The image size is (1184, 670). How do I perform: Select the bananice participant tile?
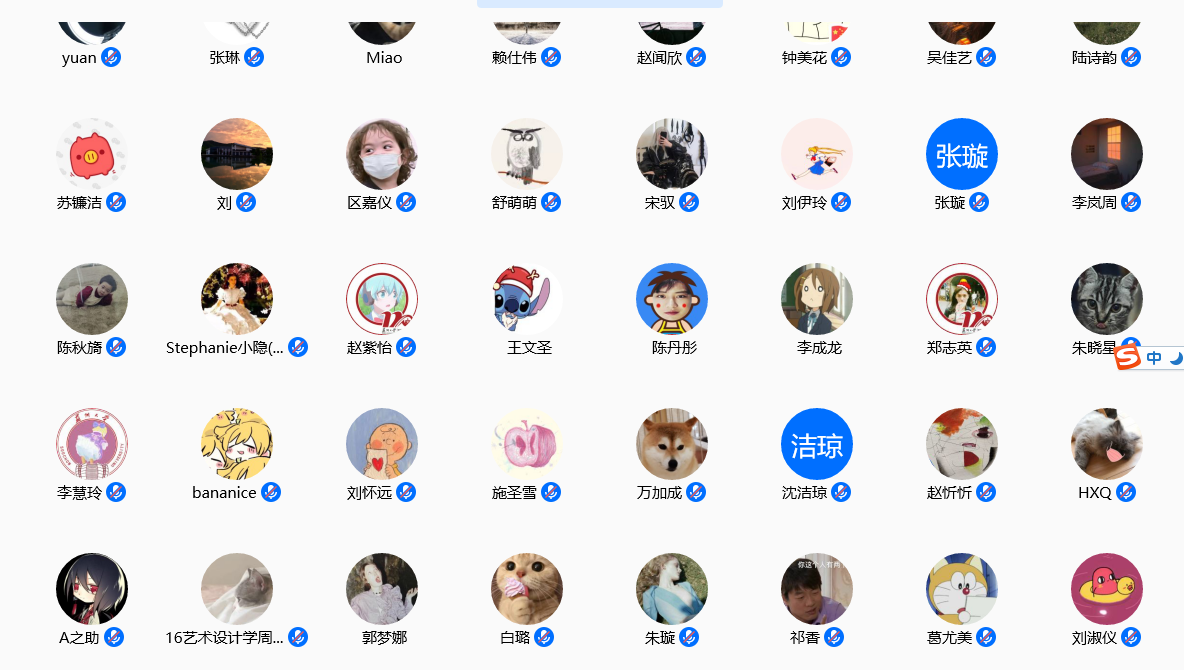click(237, 445)
